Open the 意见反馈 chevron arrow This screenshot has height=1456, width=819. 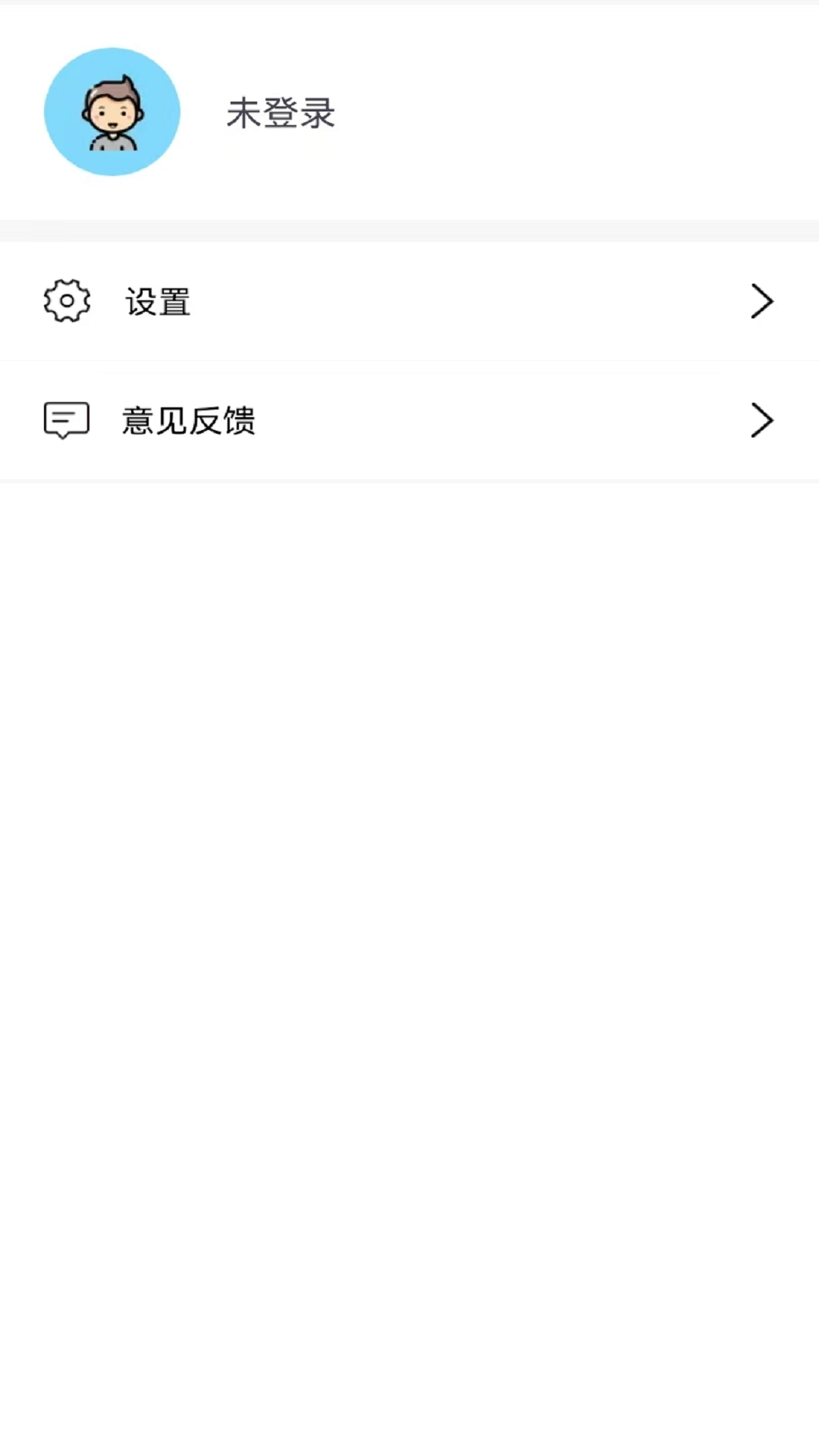(762, 420)
